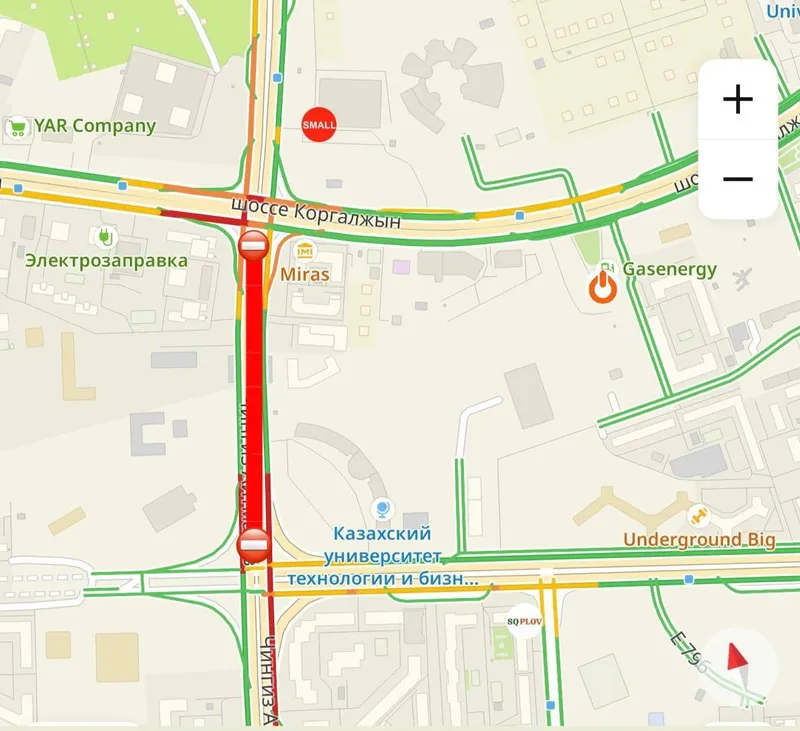Open the red SMALL store marker
Viewport: 800px width, 731px height.
pos(319,124)
